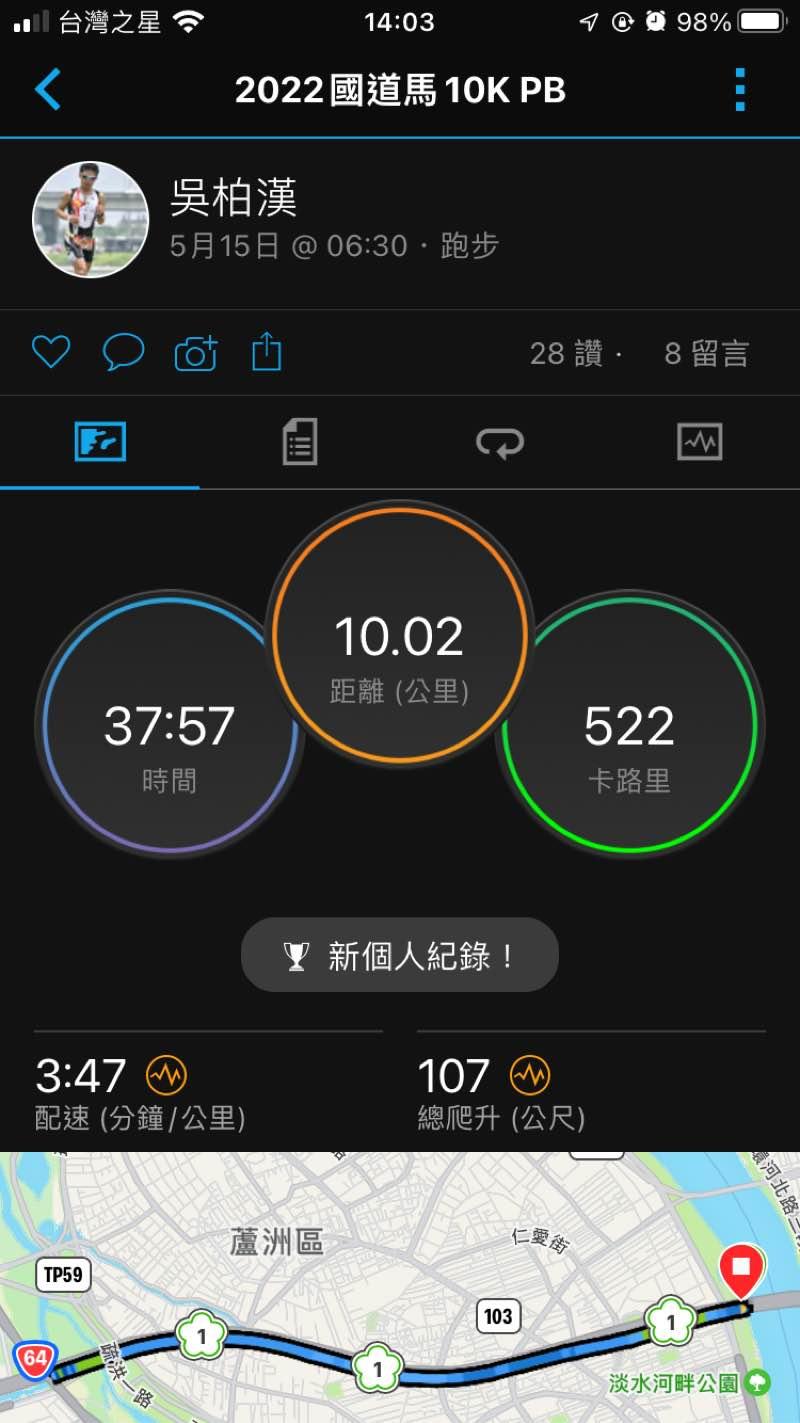The image size is (800, 1423).
Task: View the 8 留言 comments
Action: 706,353
